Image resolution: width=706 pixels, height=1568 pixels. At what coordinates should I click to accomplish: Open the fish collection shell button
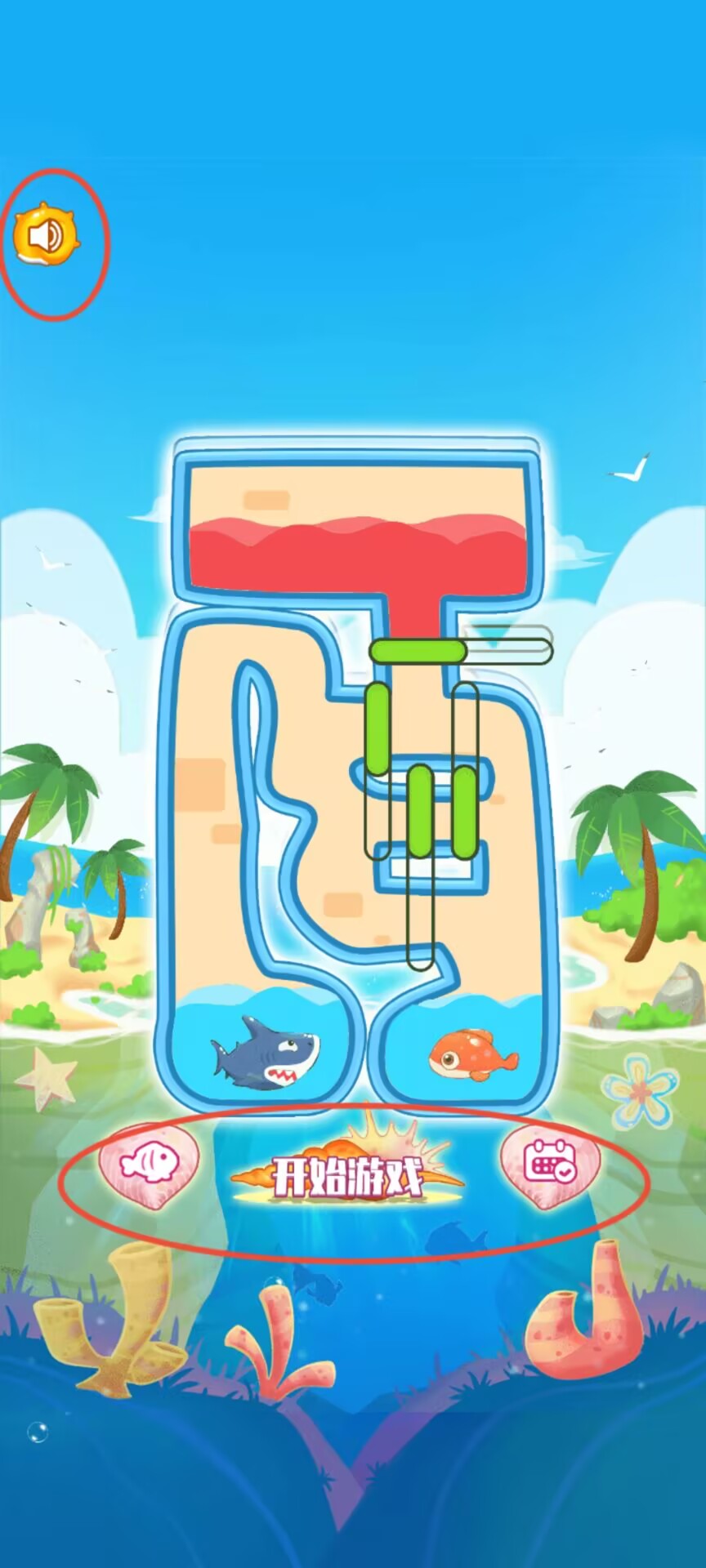tap(149, 1165)
